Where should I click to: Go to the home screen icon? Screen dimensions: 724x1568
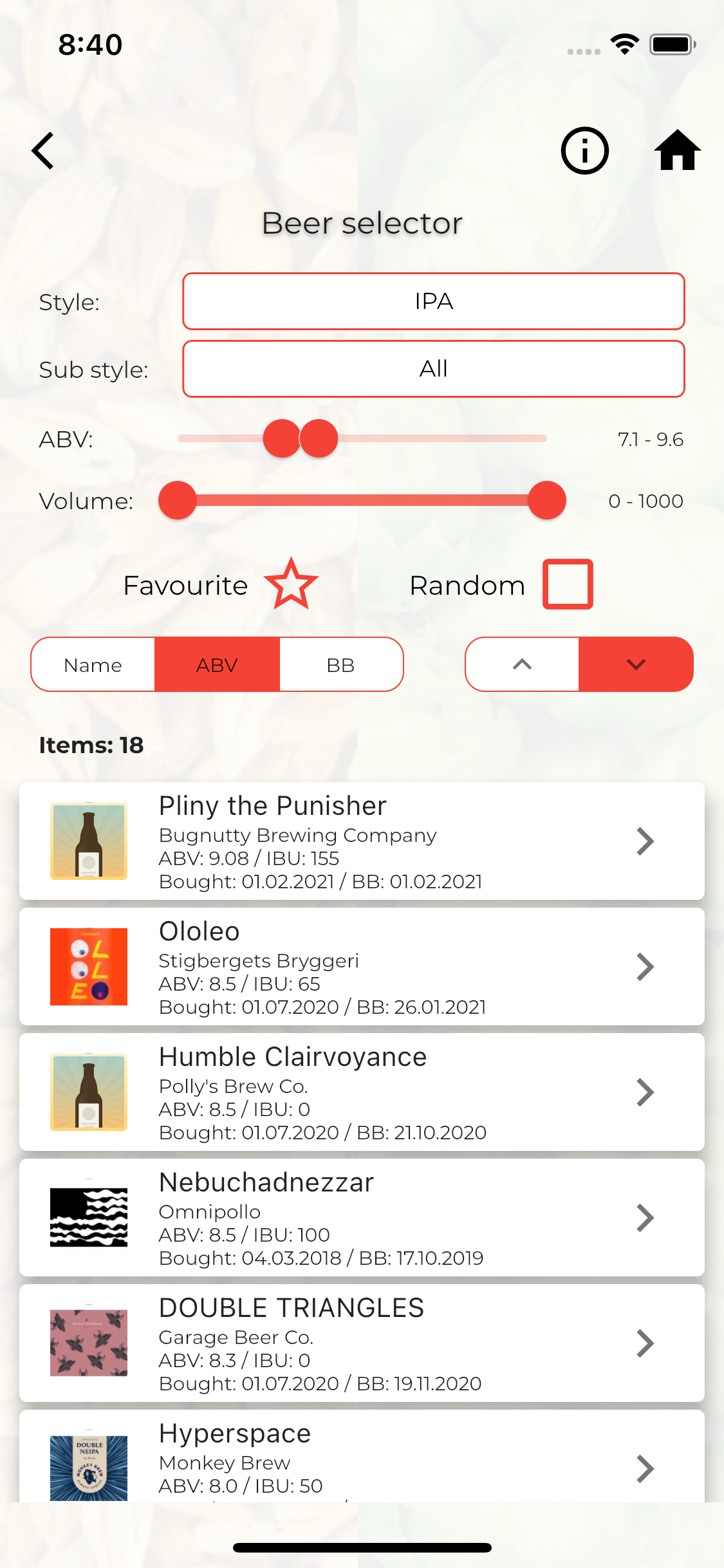click(x=677, y=151)
